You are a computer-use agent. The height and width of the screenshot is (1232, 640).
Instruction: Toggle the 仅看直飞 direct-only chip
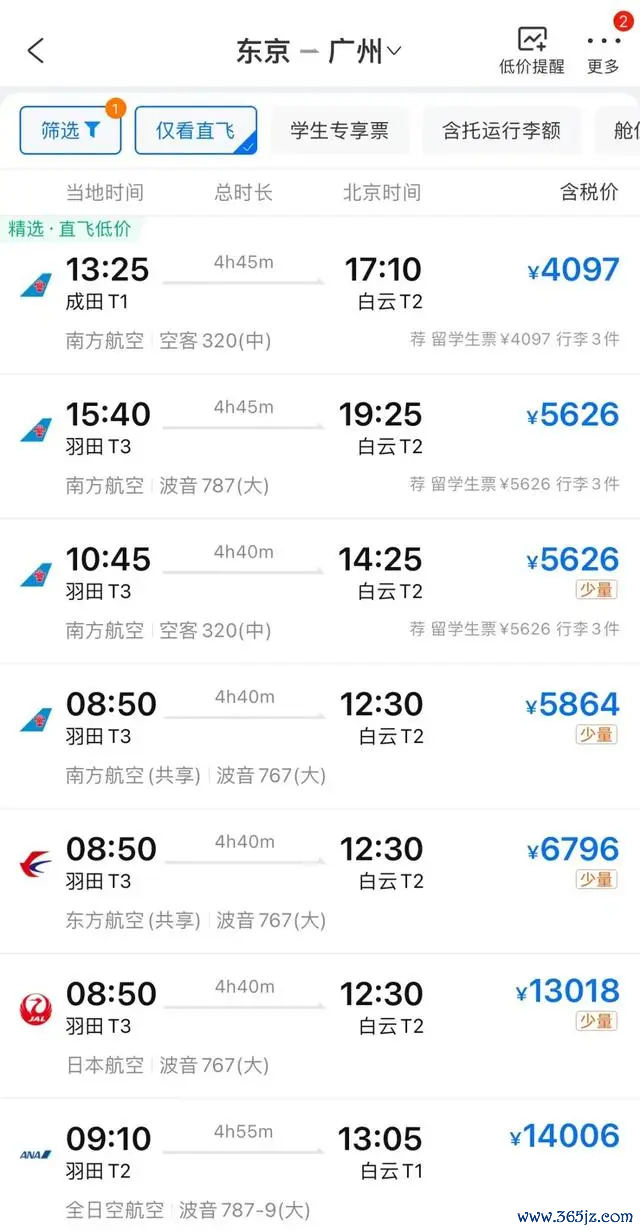(x=196, y=130)
